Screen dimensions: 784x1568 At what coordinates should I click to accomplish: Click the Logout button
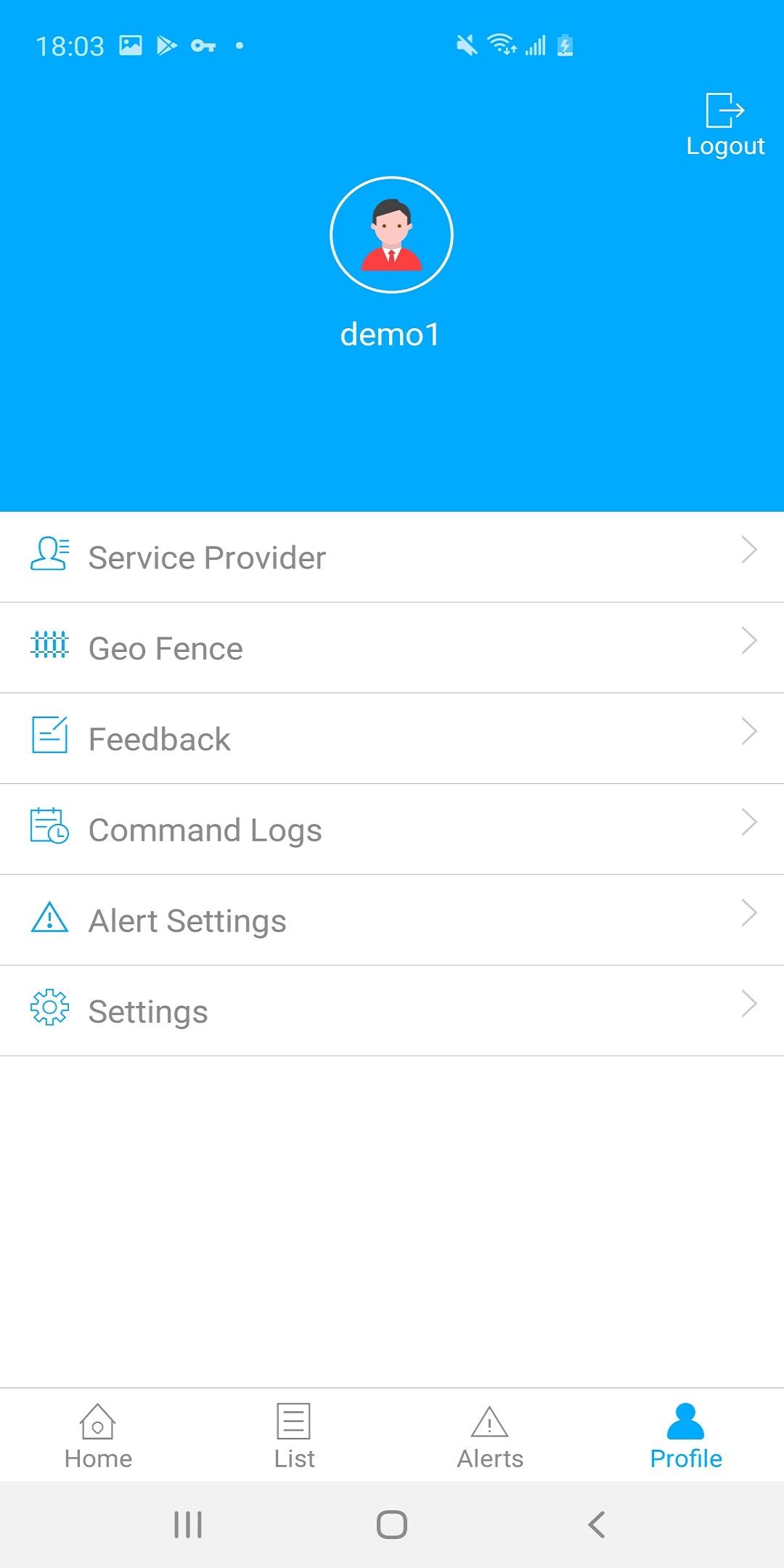pyautogui.click(x=725, y=126)
